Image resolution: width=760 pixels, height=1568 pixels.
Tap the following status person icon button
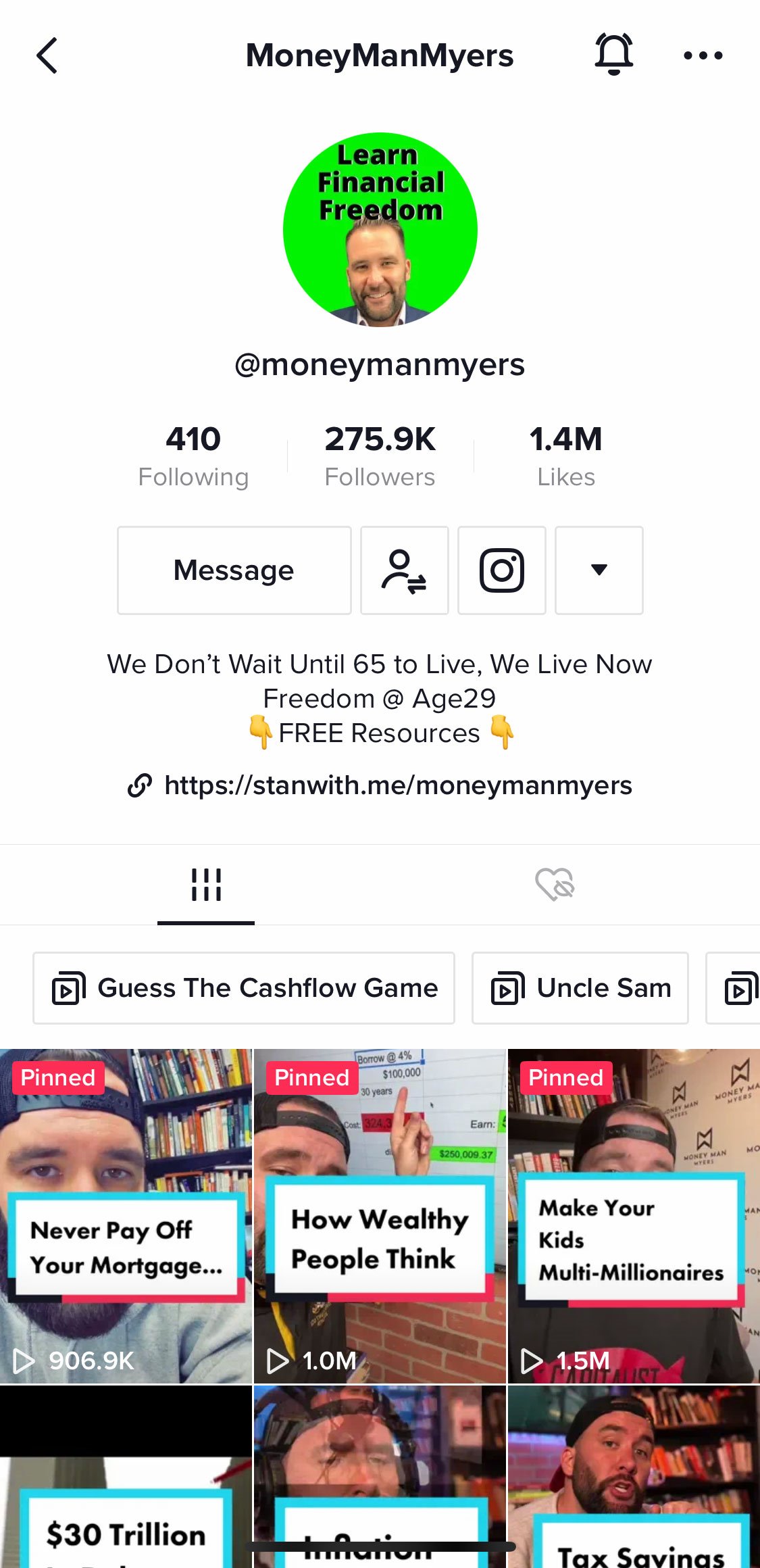(x=404, y=570)
